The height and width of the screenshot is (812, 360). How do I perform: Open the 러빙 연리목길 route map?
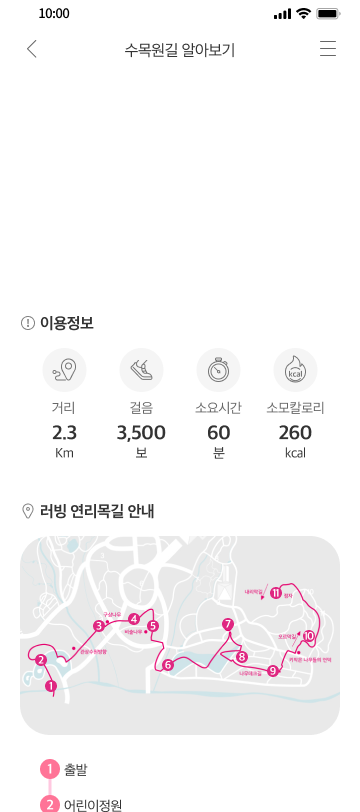coord(180,635)
